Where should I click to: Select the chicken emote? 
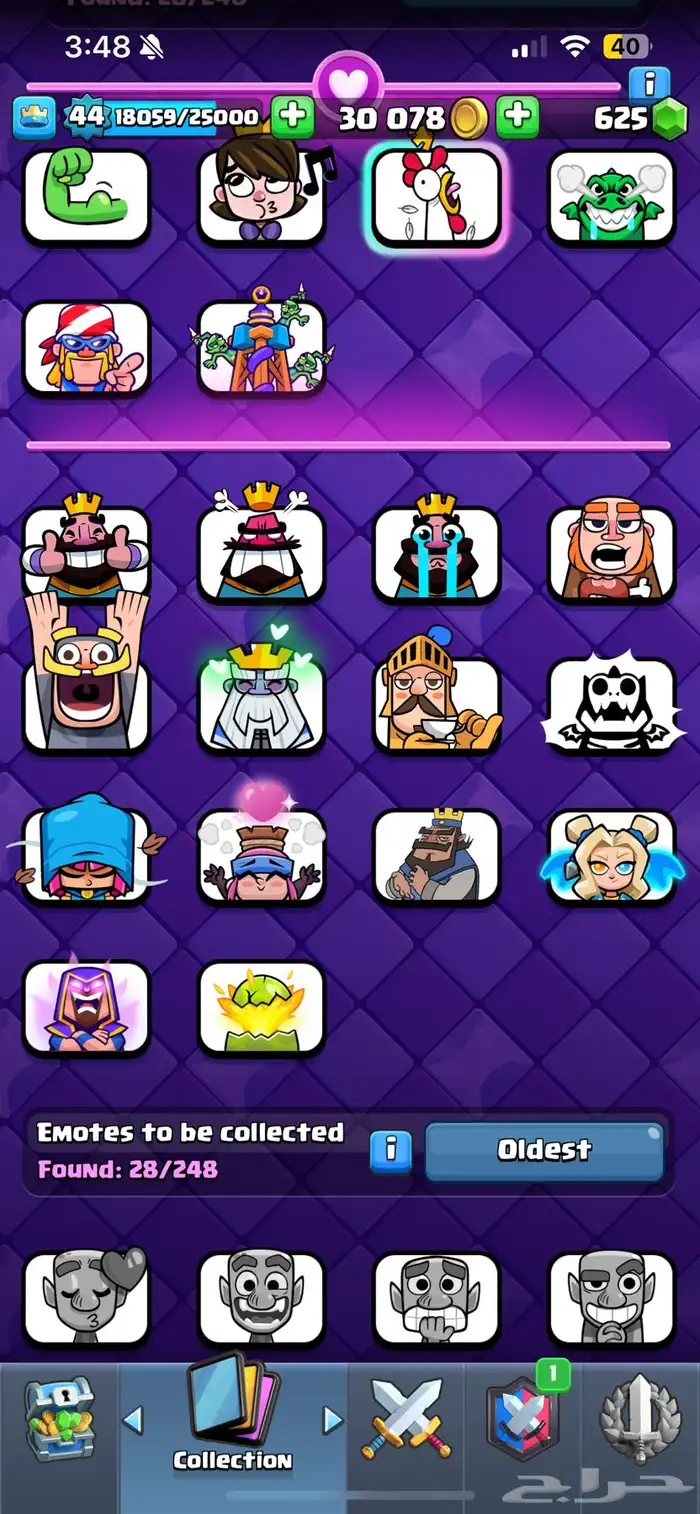coord(436,196)
